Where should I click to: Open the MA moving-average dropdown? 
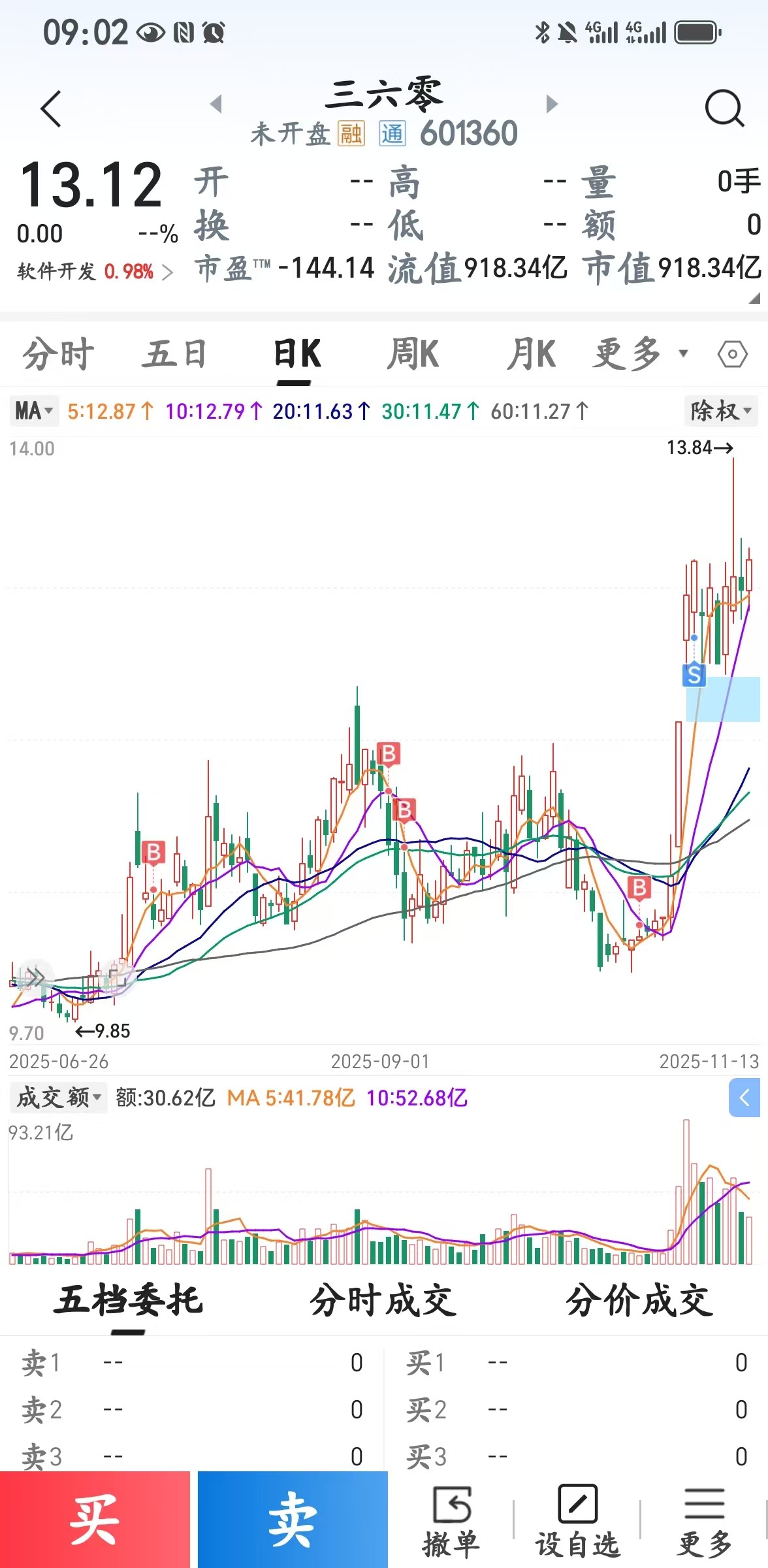[x=34, y=411]
